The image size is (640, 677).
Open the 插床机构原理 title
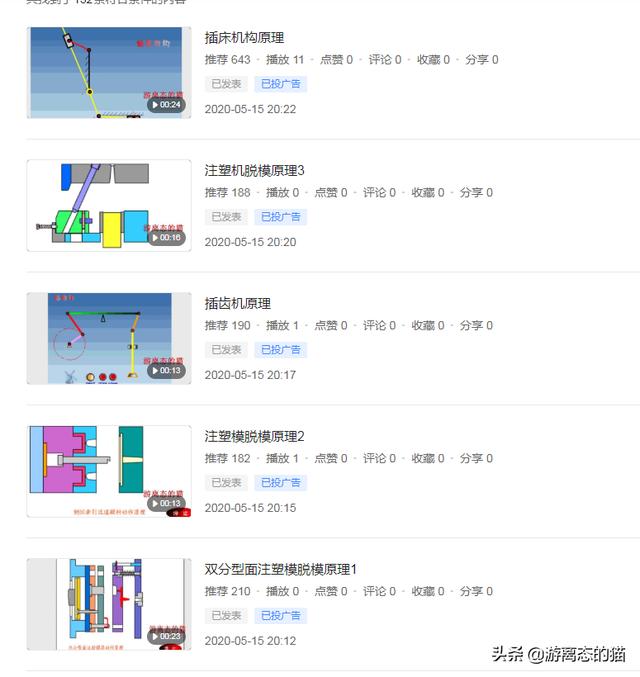[x=244, y=38]
